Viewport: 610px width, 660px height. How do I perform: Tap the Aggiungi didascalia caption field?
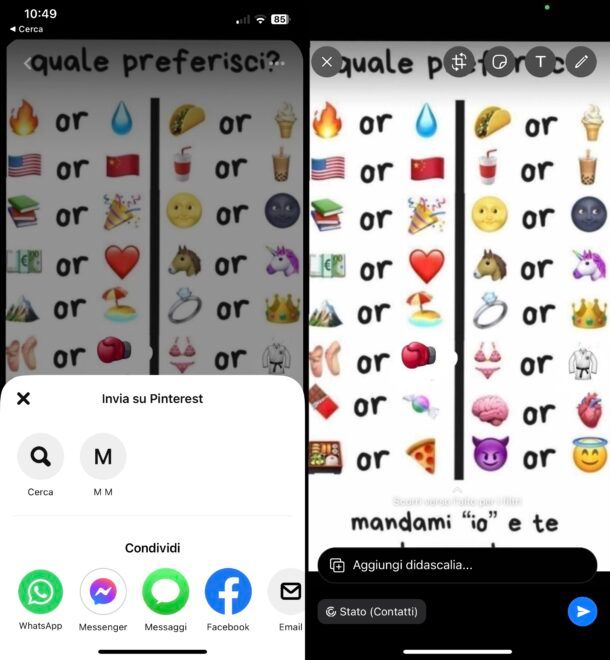[457, 565]
